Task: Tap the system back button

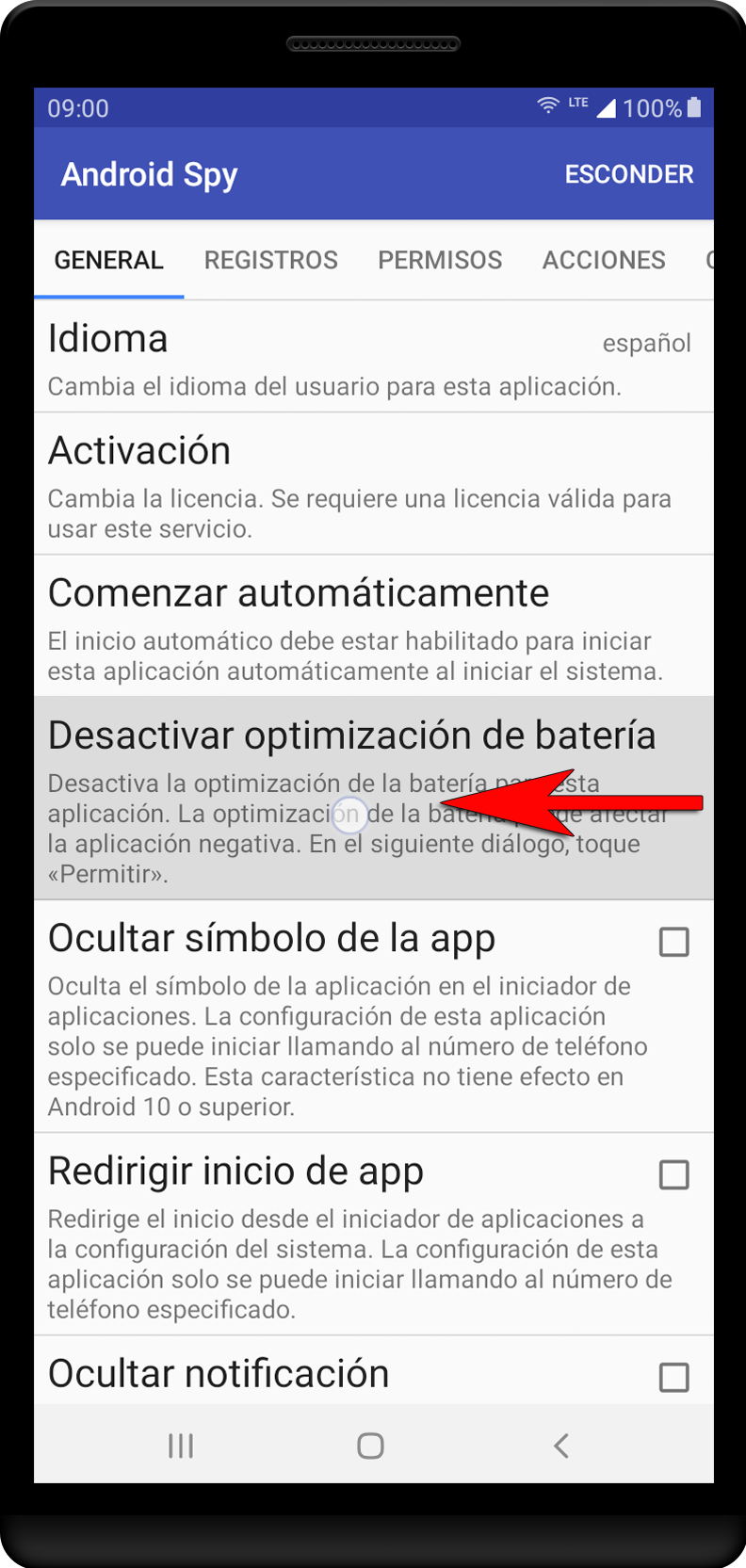Action: tap(561, 1446)
